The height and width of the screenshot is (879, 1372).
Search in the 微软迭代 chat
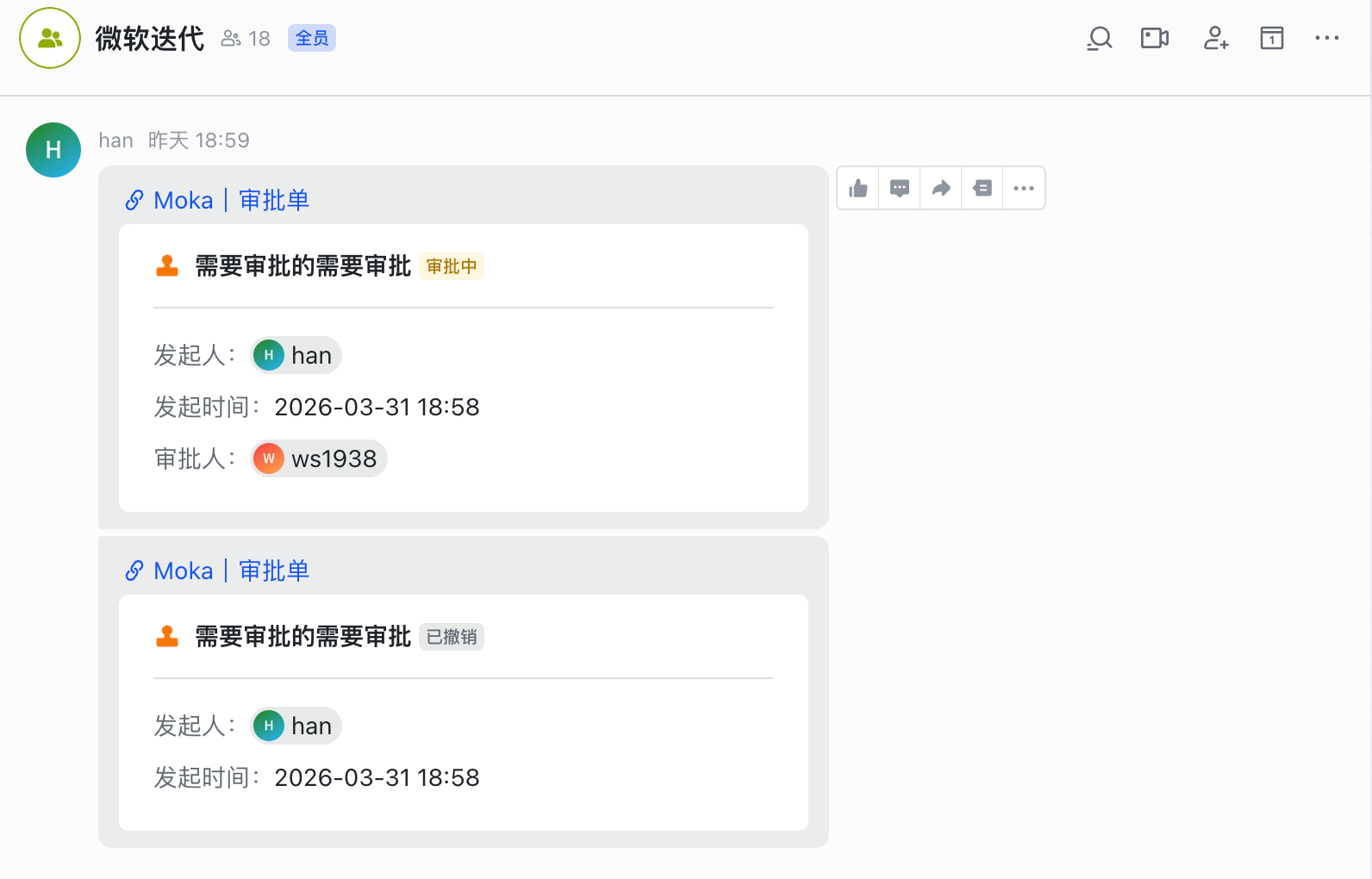(x=1099, y=39)
